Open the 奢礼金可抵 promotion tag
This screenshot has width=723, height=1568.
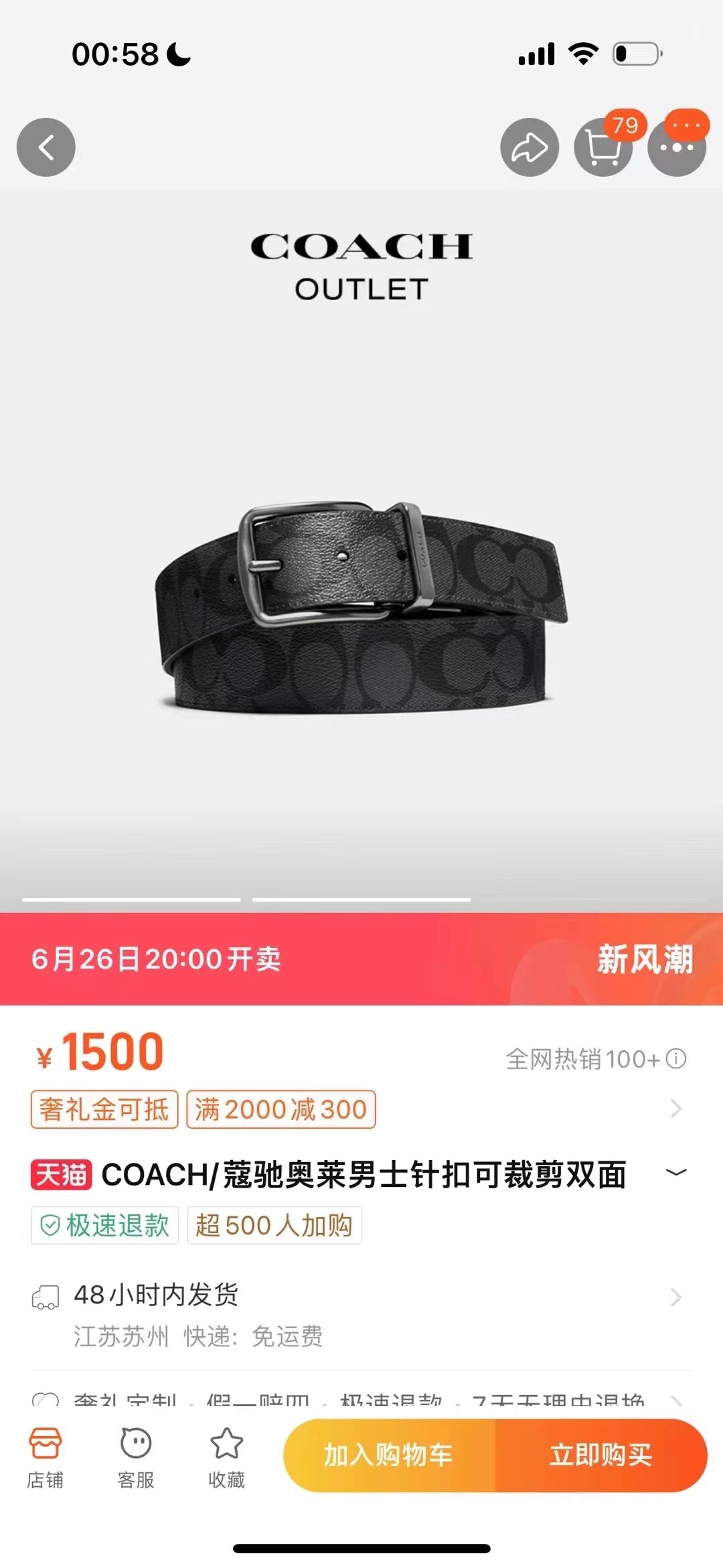pyautogui.click(x=104, y=1109)
